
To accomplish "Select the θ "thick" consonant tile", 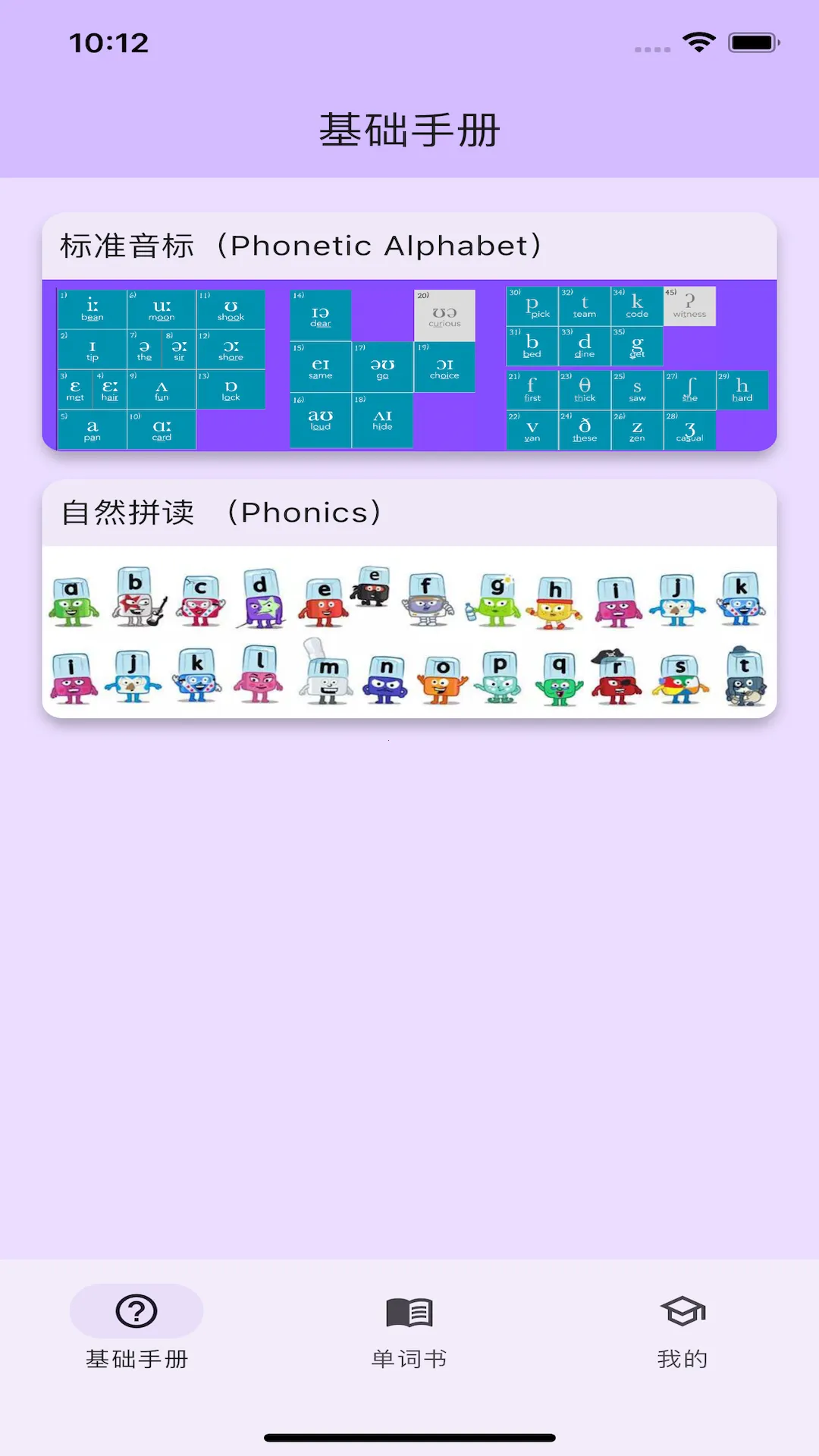I will pos(584,389).
